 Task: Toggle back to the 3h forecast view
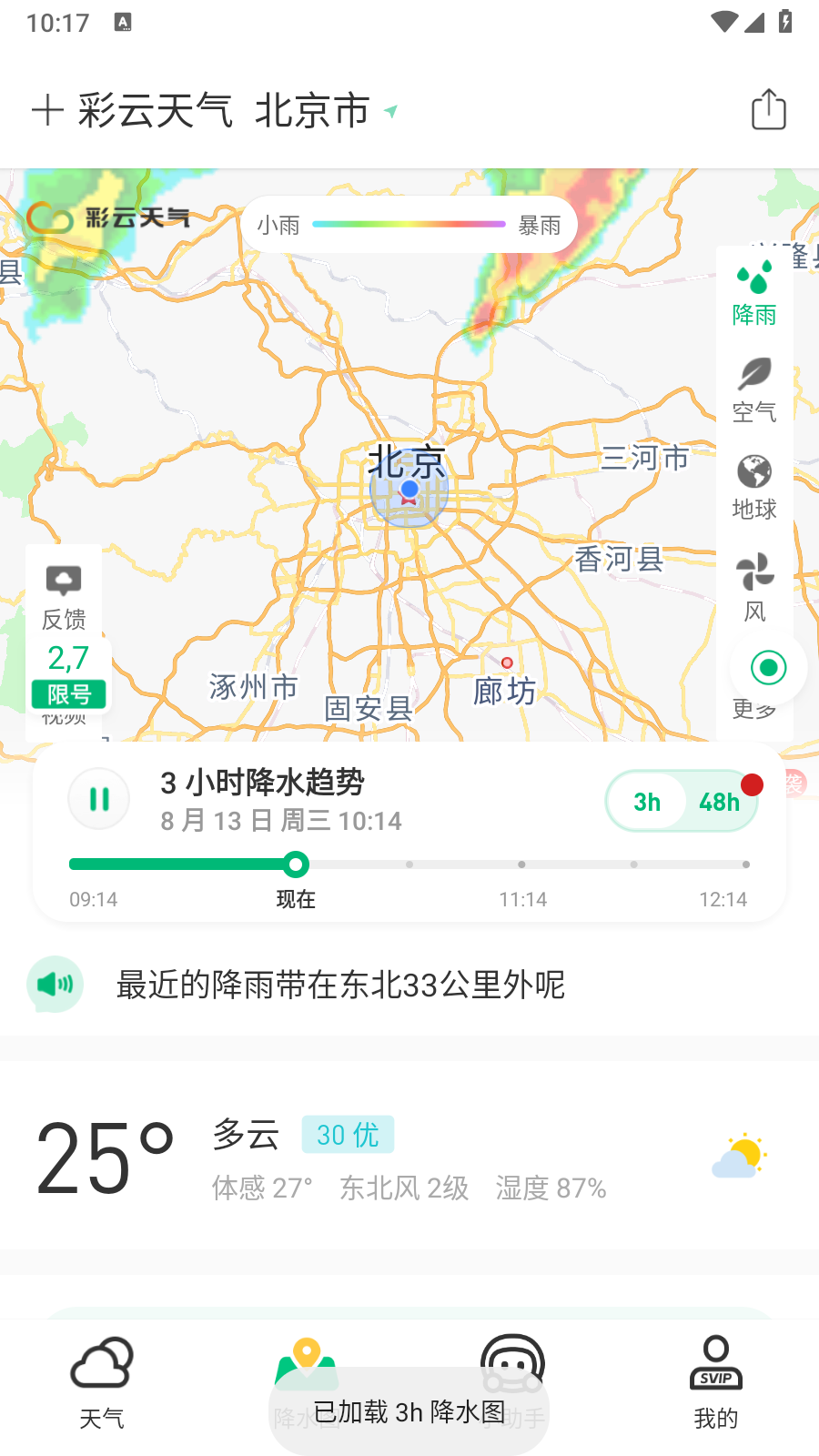[x=647, y=802]
